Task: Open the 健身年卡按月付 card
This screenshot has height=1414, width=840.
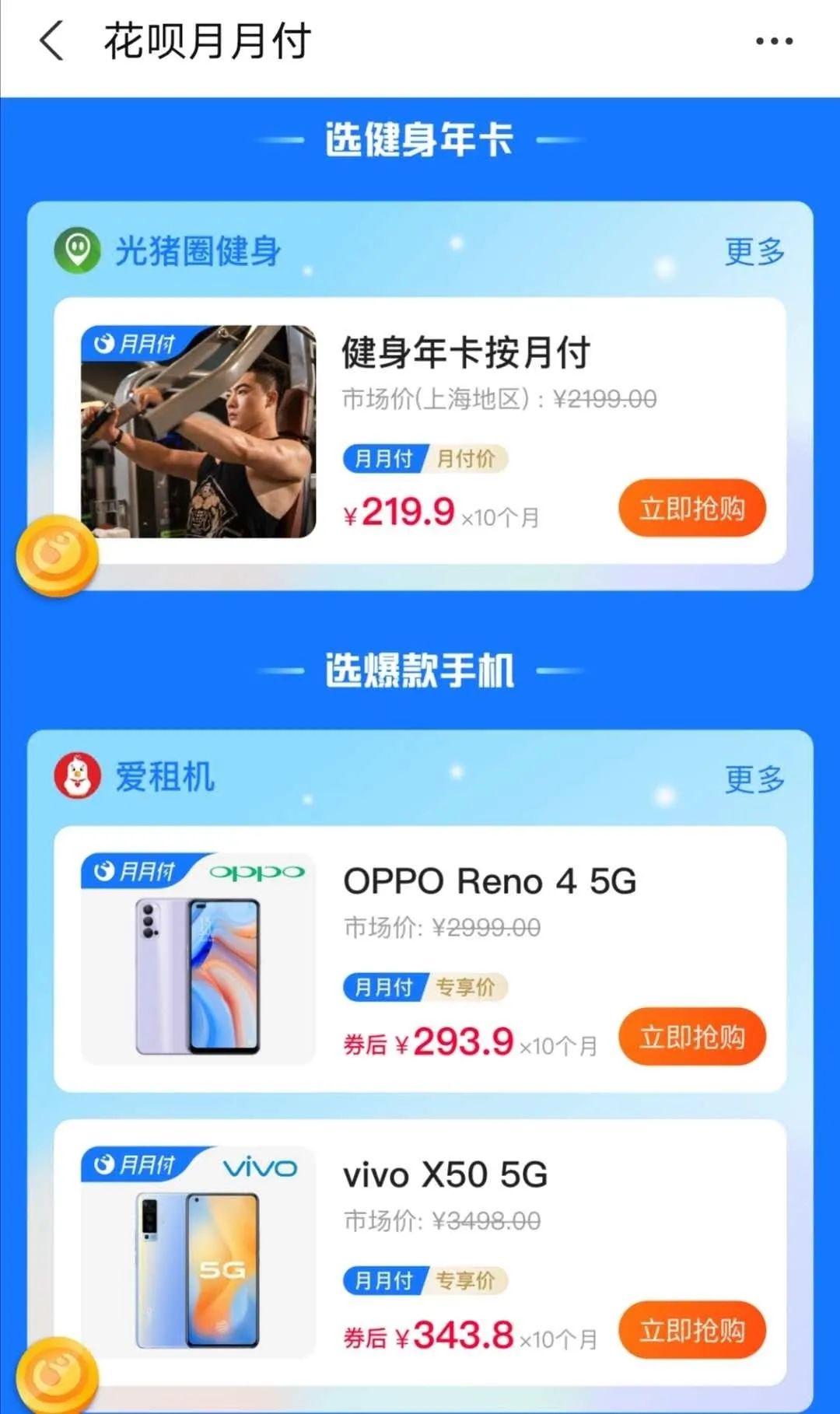Action: pyautogui.click(x=420, y=431)
